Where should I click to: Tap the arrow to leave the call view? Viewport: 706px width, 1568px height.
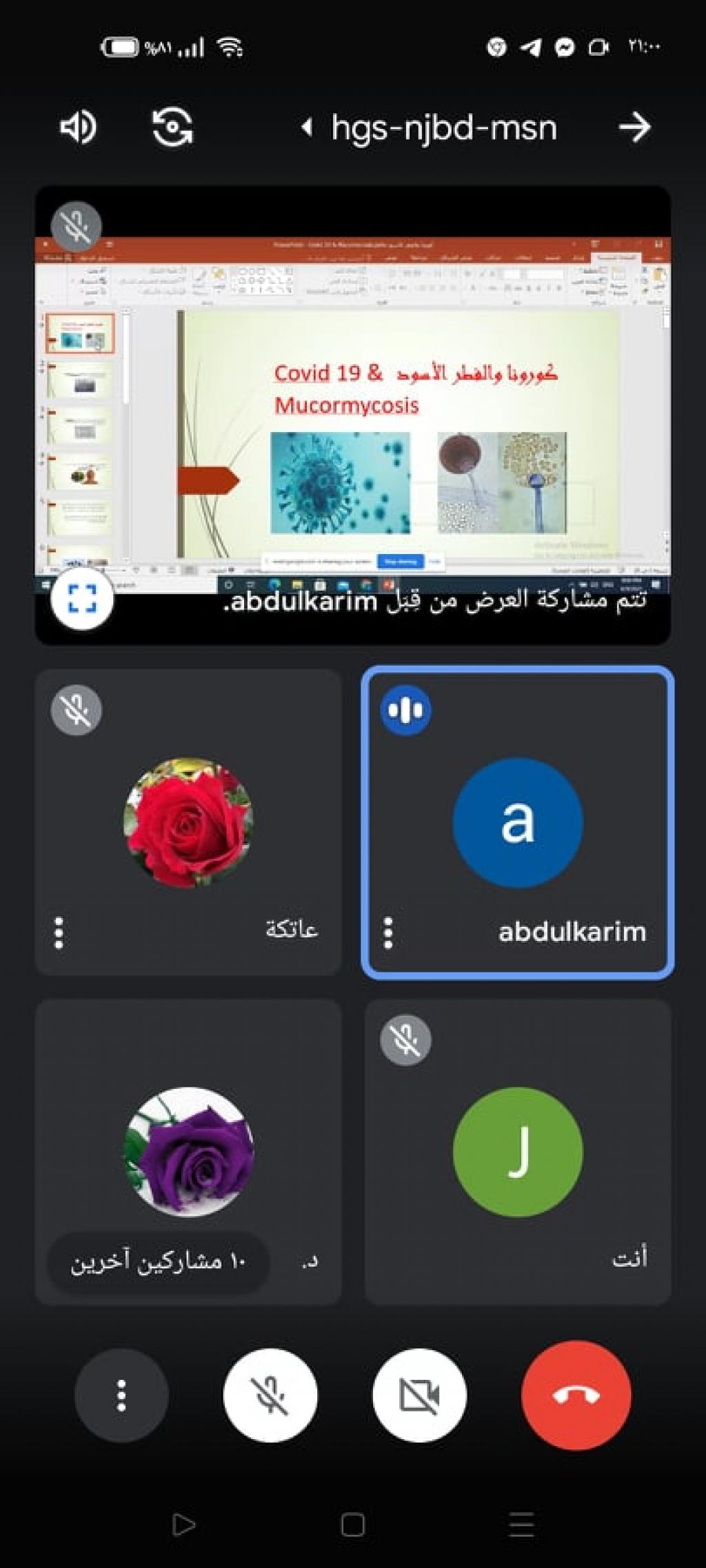(634, 128)
